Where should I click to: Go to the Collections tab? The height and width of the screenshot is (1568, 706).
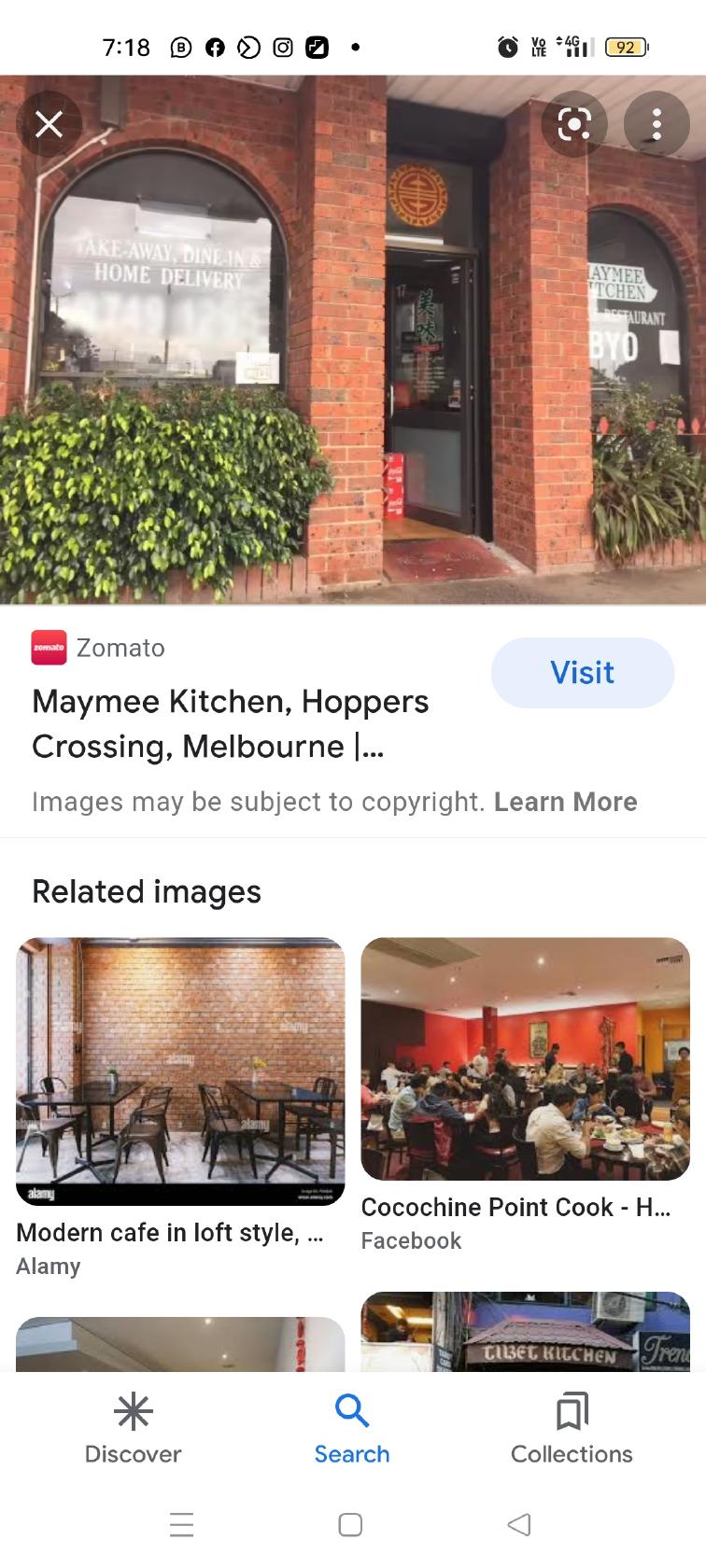[572, 1429]
